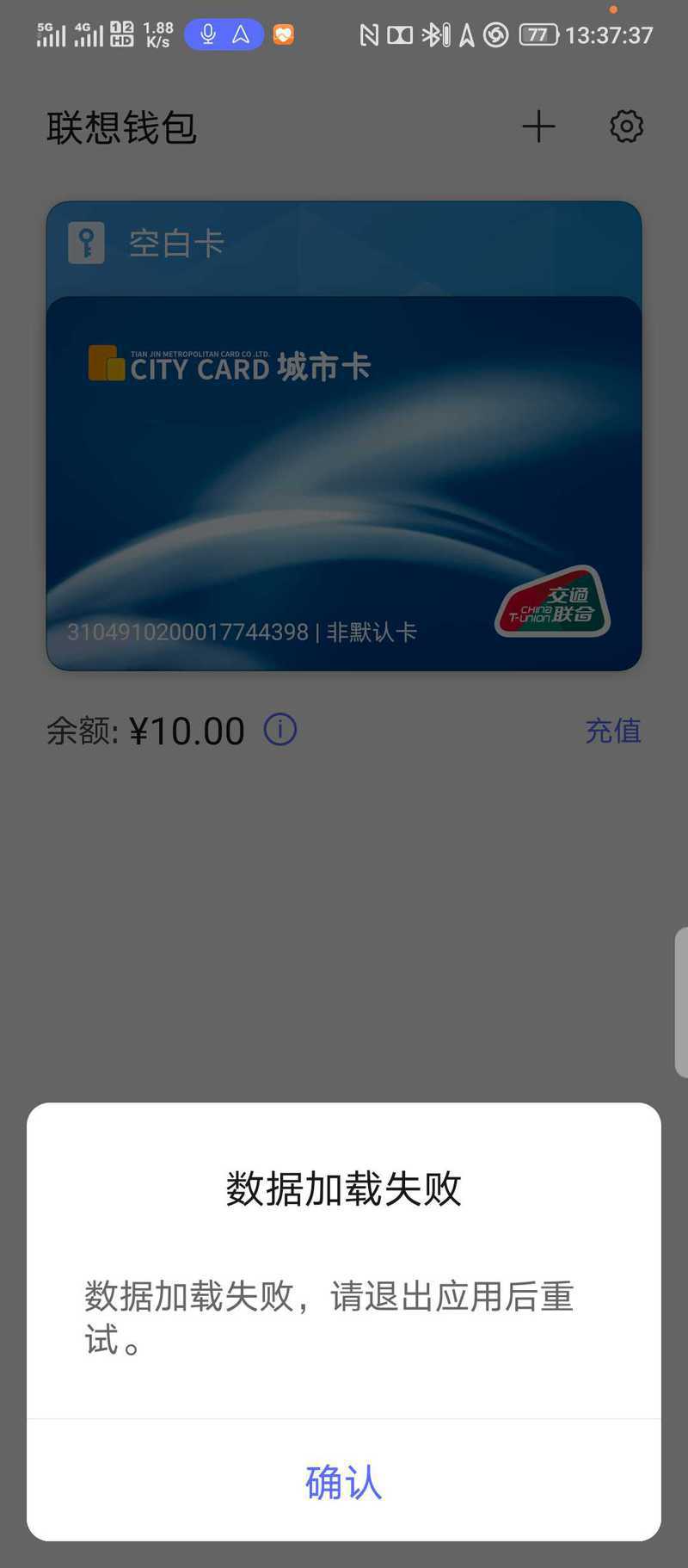Open the City Card transit card
The width and height of the screenshot is (688, 1568).
pyautogui.click(x=344, y=484)
